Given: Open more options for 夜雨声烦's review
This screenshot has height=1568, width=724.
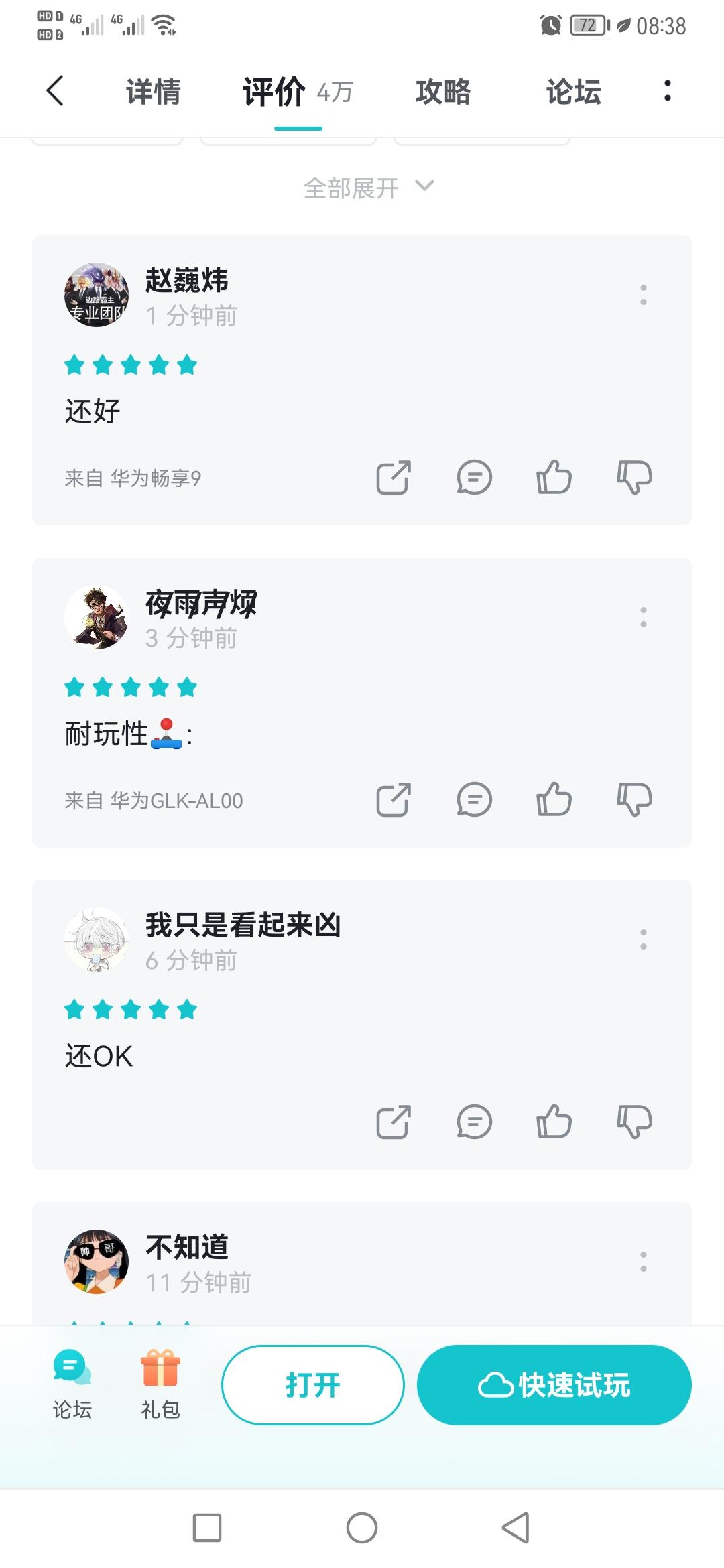Looking at the screenshot, I should point(643,617).
